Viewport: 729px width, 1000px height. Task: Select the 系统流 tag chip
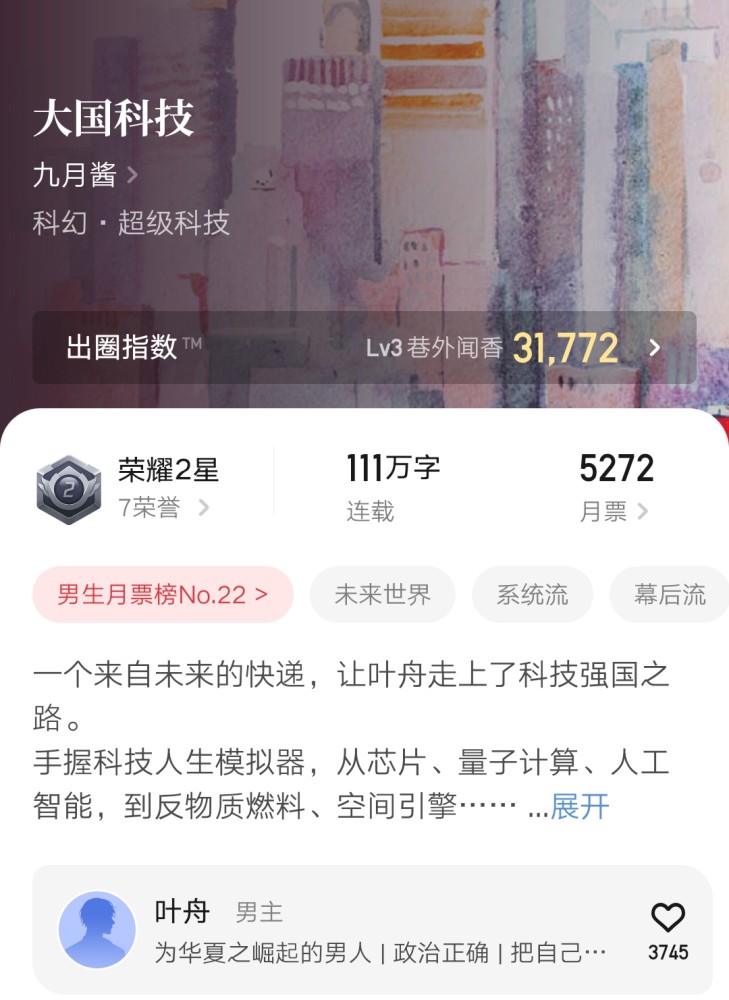532,595
